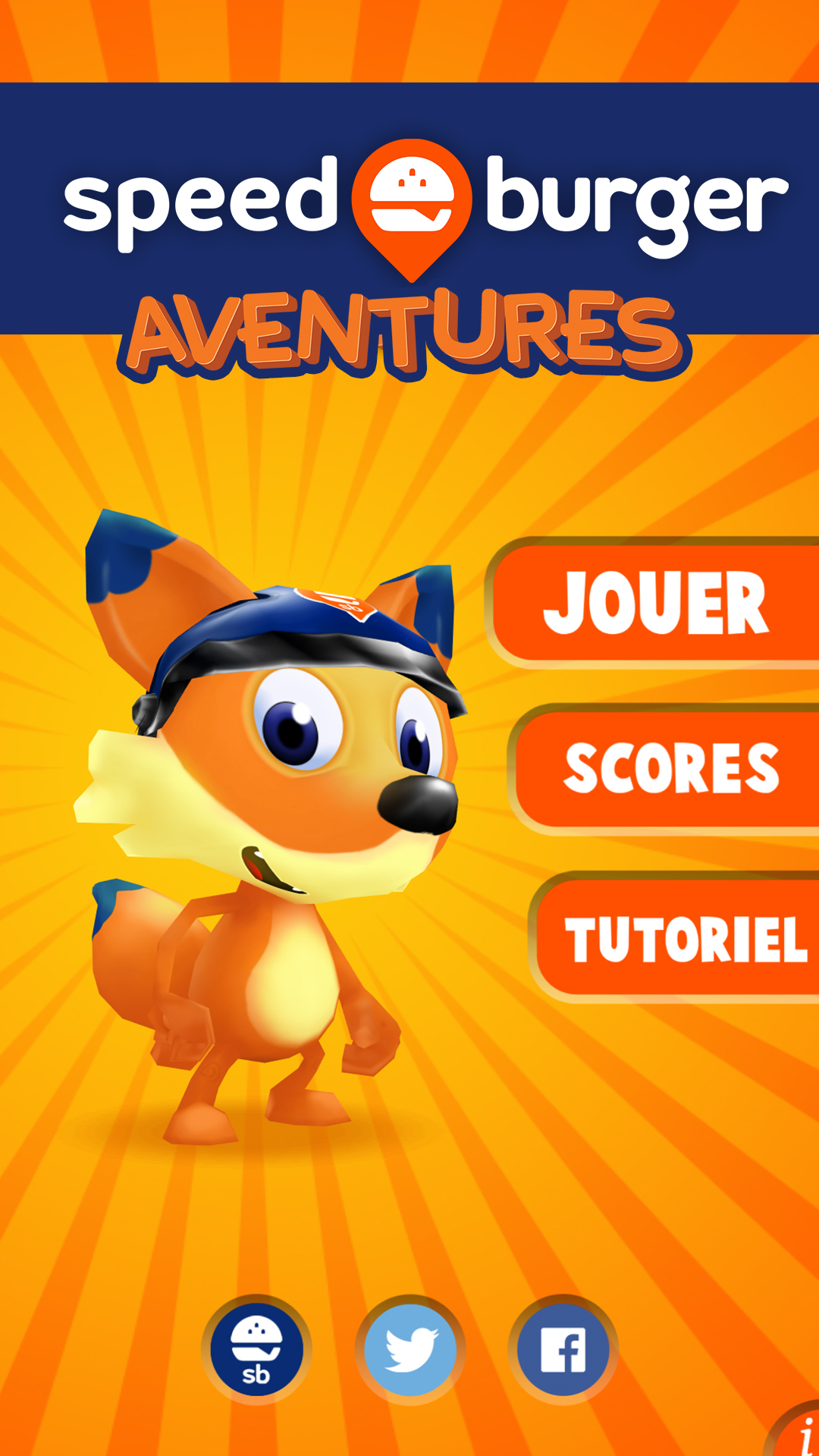Start the game with JOUER
Viewport: 819px width, 1456px height.
[653, 603]
